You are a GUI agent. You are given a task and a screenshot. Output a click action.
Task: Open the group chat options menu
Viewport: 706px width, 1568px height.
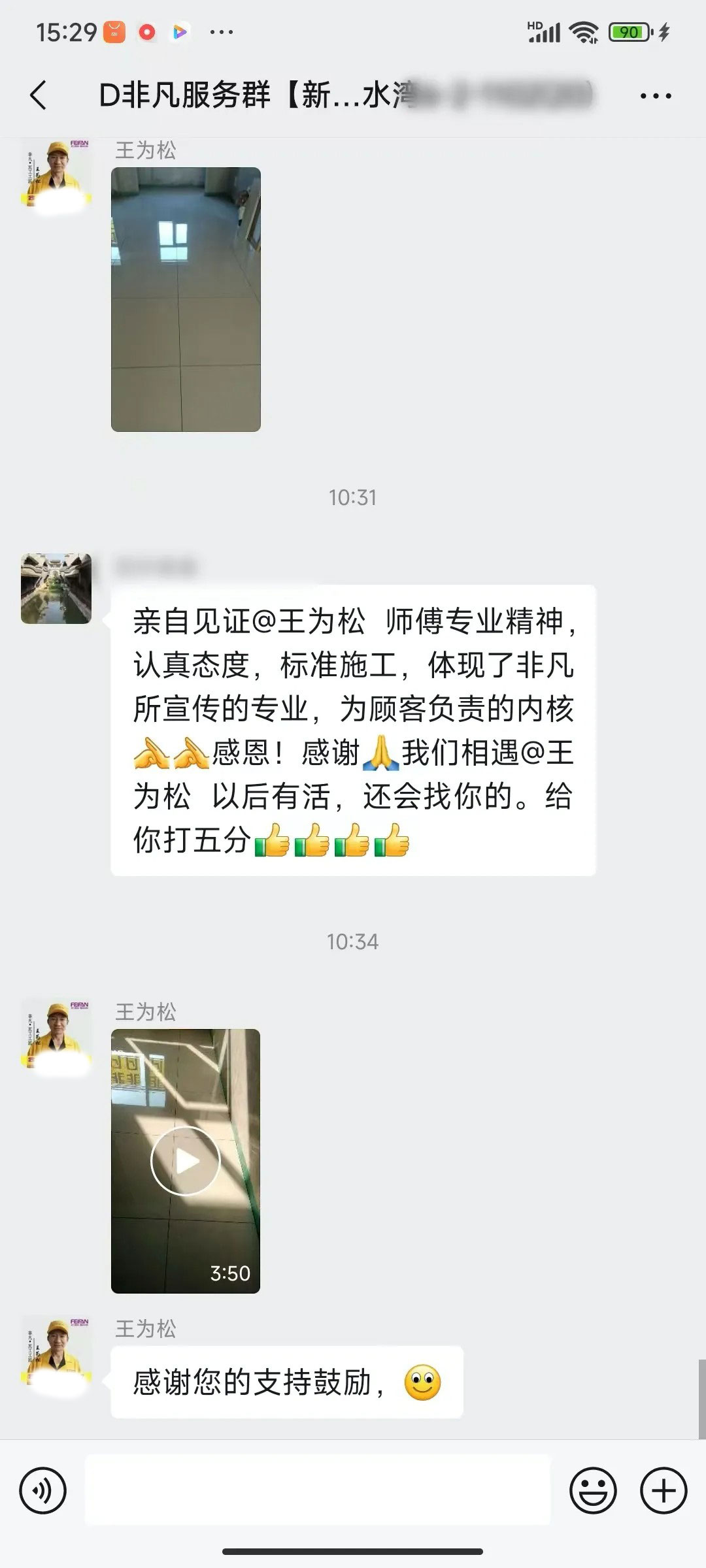[655, 96]
